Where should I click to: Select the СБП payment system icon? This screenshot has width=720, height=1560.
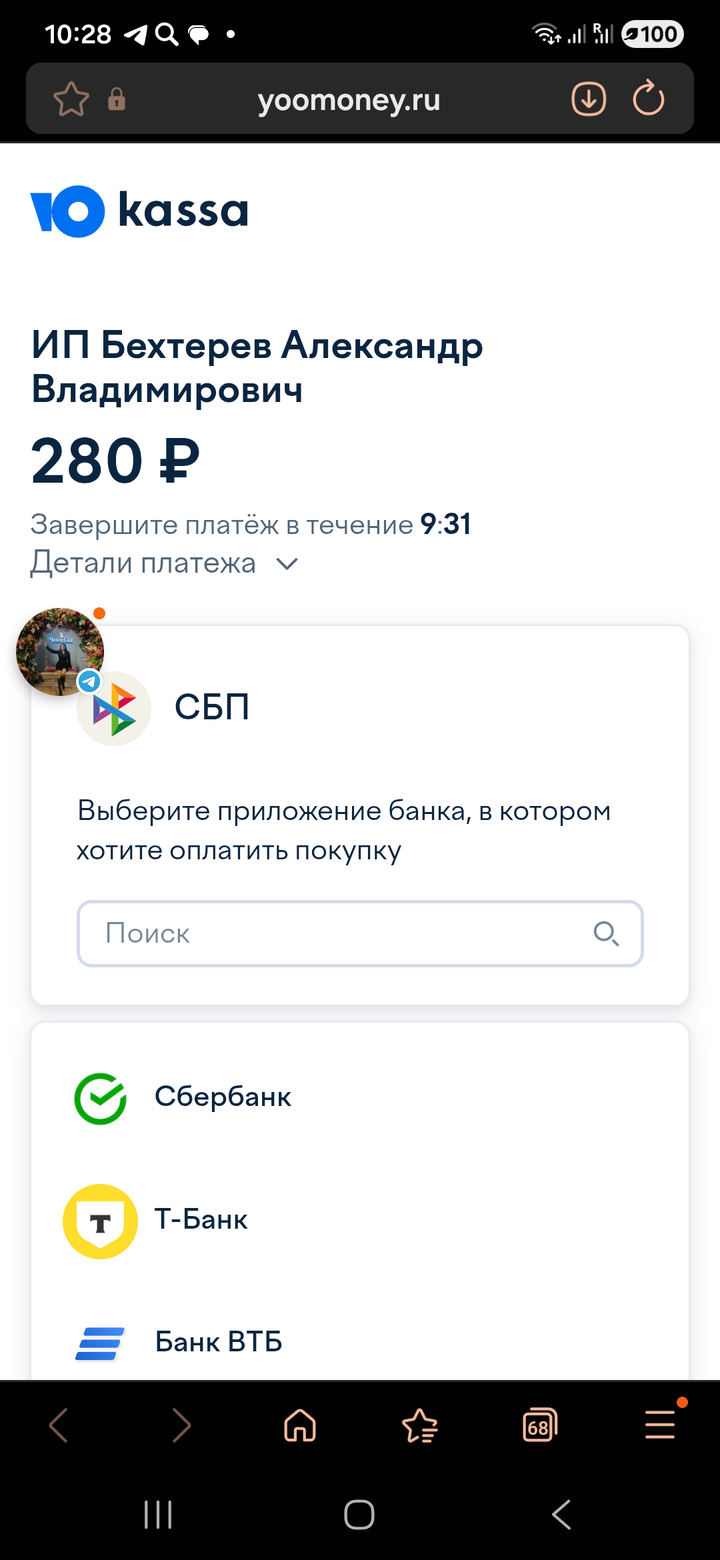click(113, 708)
